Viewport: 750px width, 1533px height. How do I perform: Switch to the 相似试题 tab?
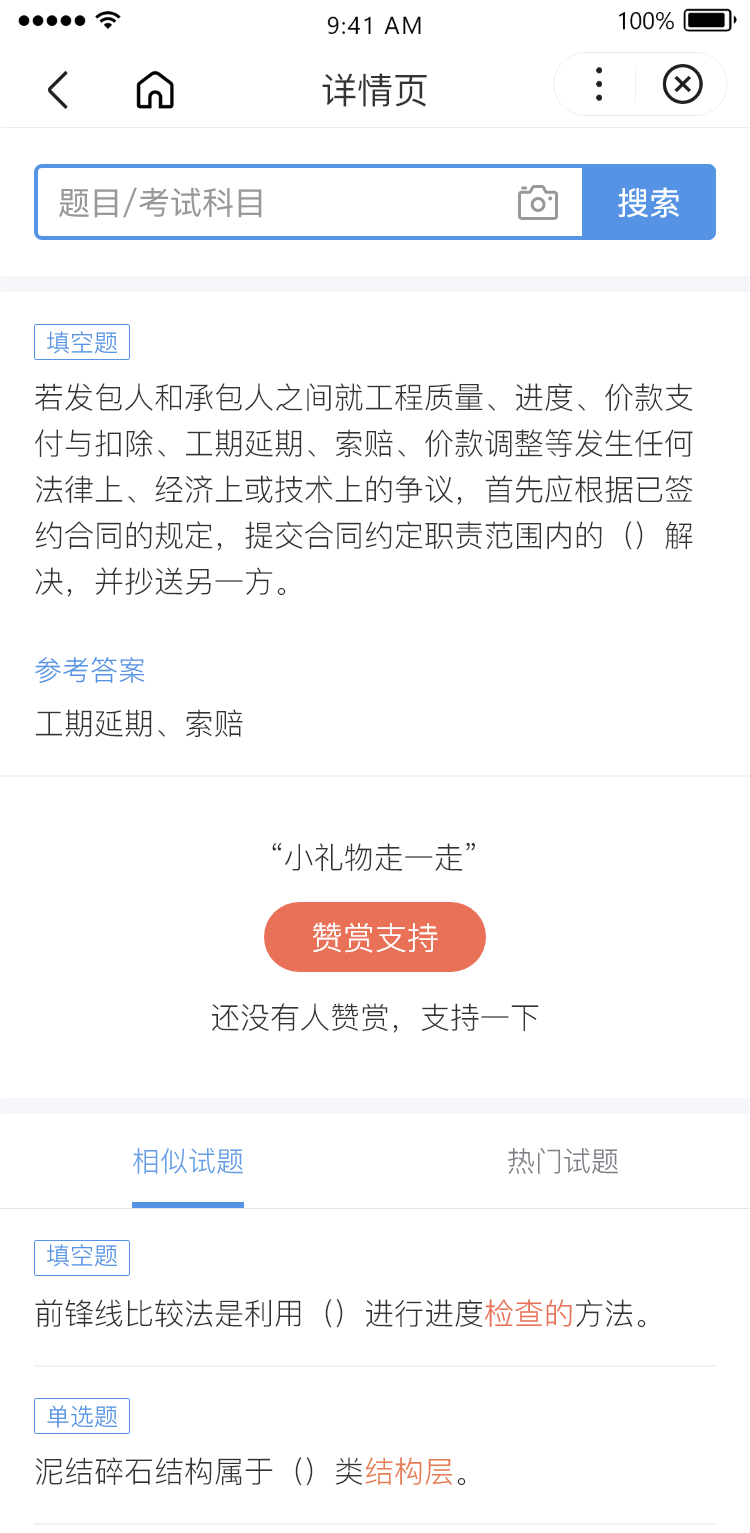188,1162
